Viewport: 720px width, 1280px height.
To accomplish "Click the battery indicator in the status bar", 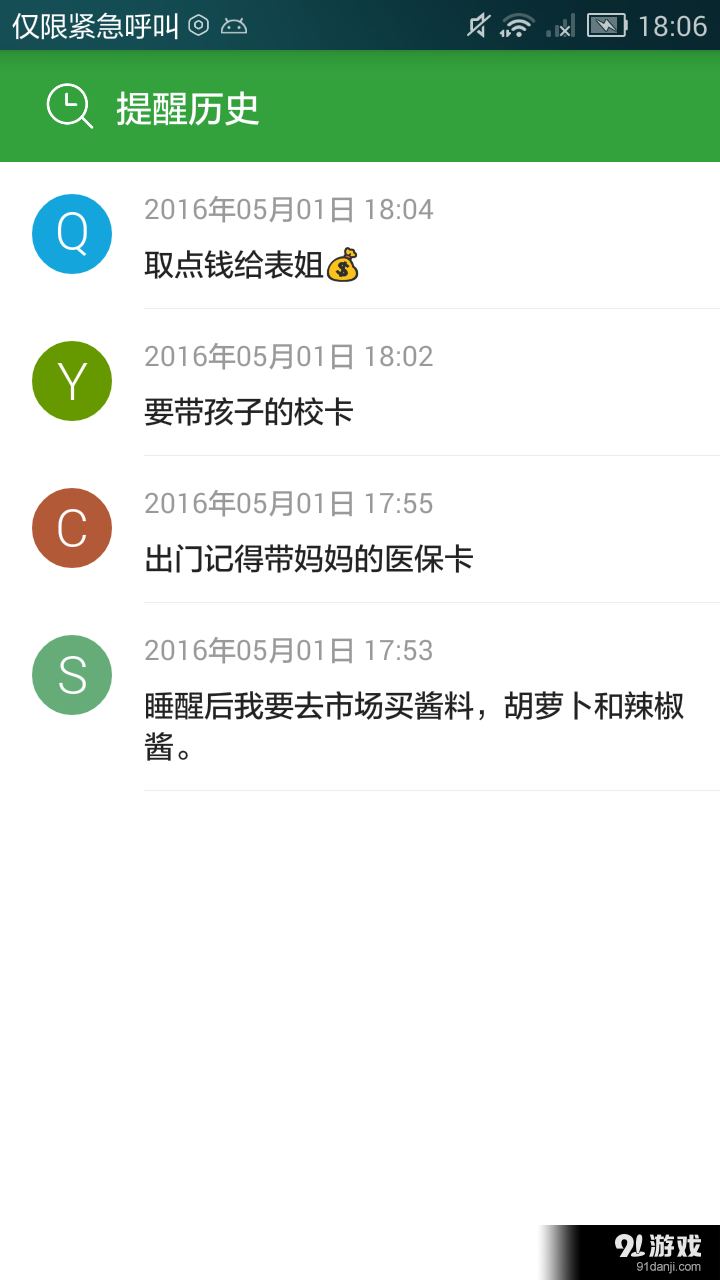I will [x=610, y=25].
